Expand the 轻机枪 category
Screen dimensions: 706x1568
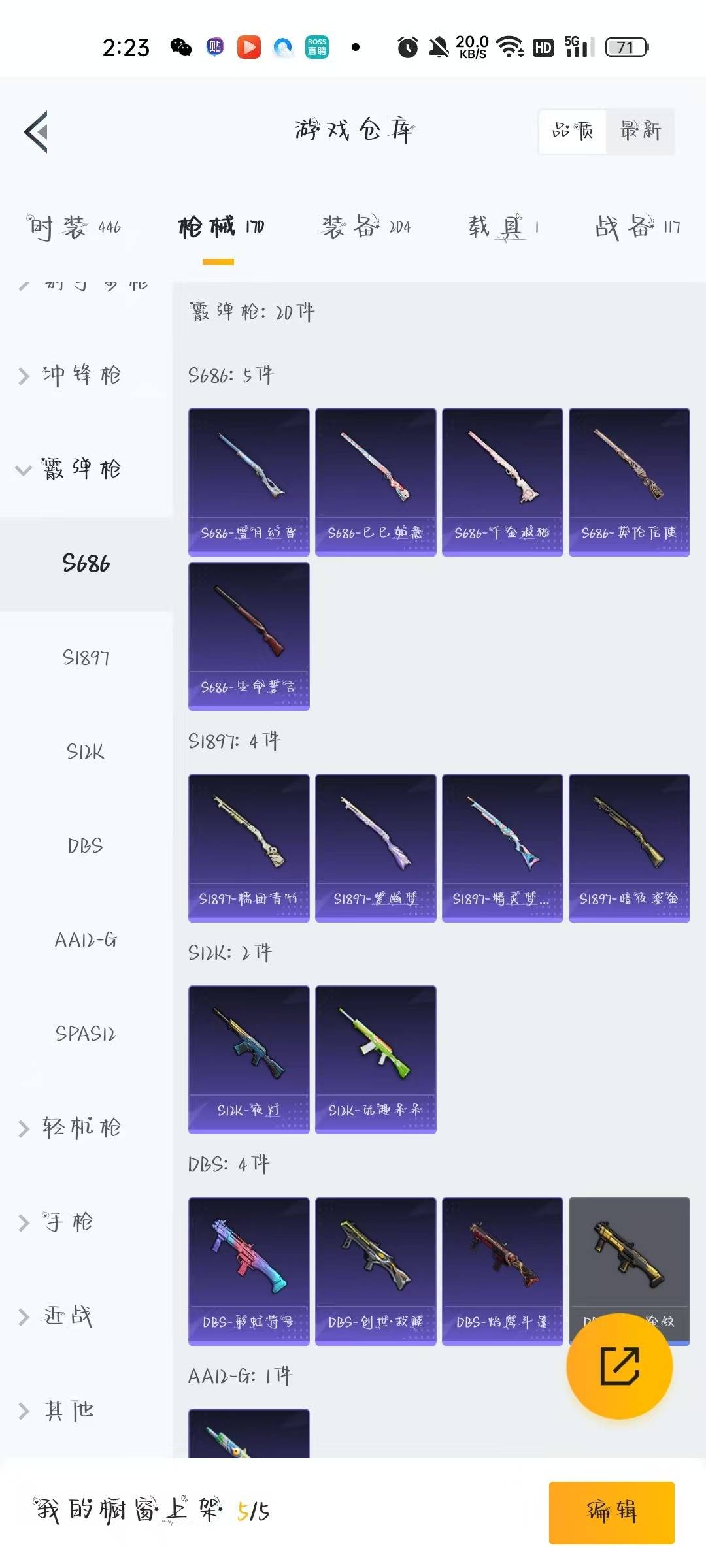pos(80,1128)
